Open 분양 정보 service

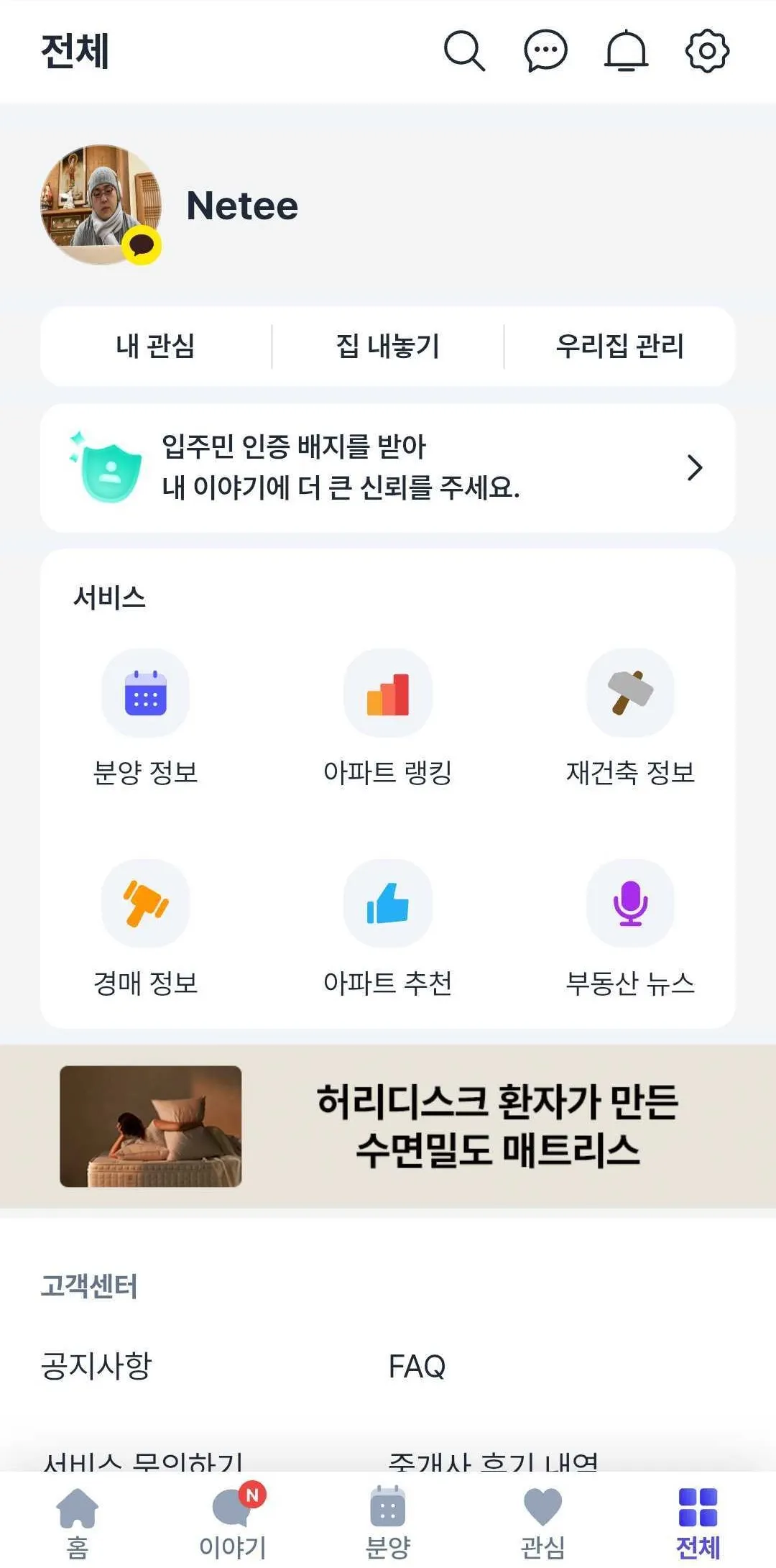click(x=146, y=717)
